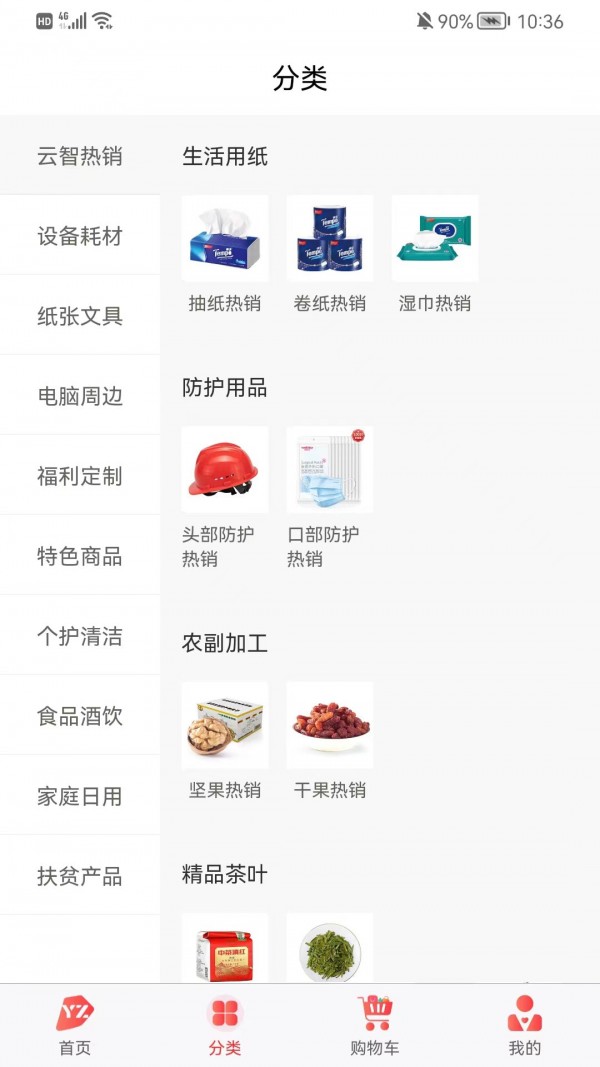Switch to 电脑周边 category
Image resolution: width=600 pixels, height=1067 pixels.
[80, 395]
